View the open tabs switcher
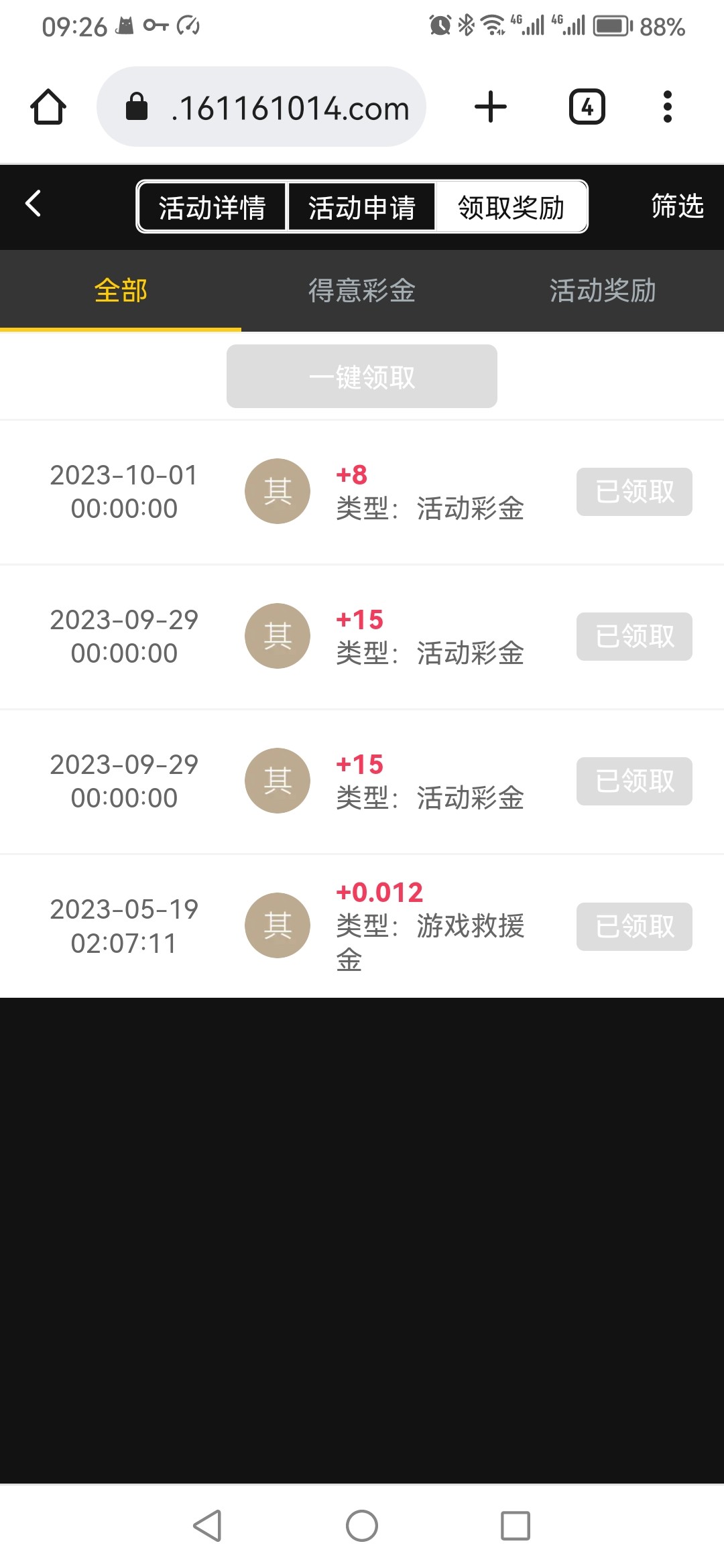This screenshot has height=1568, width=724. click(587, 107)
